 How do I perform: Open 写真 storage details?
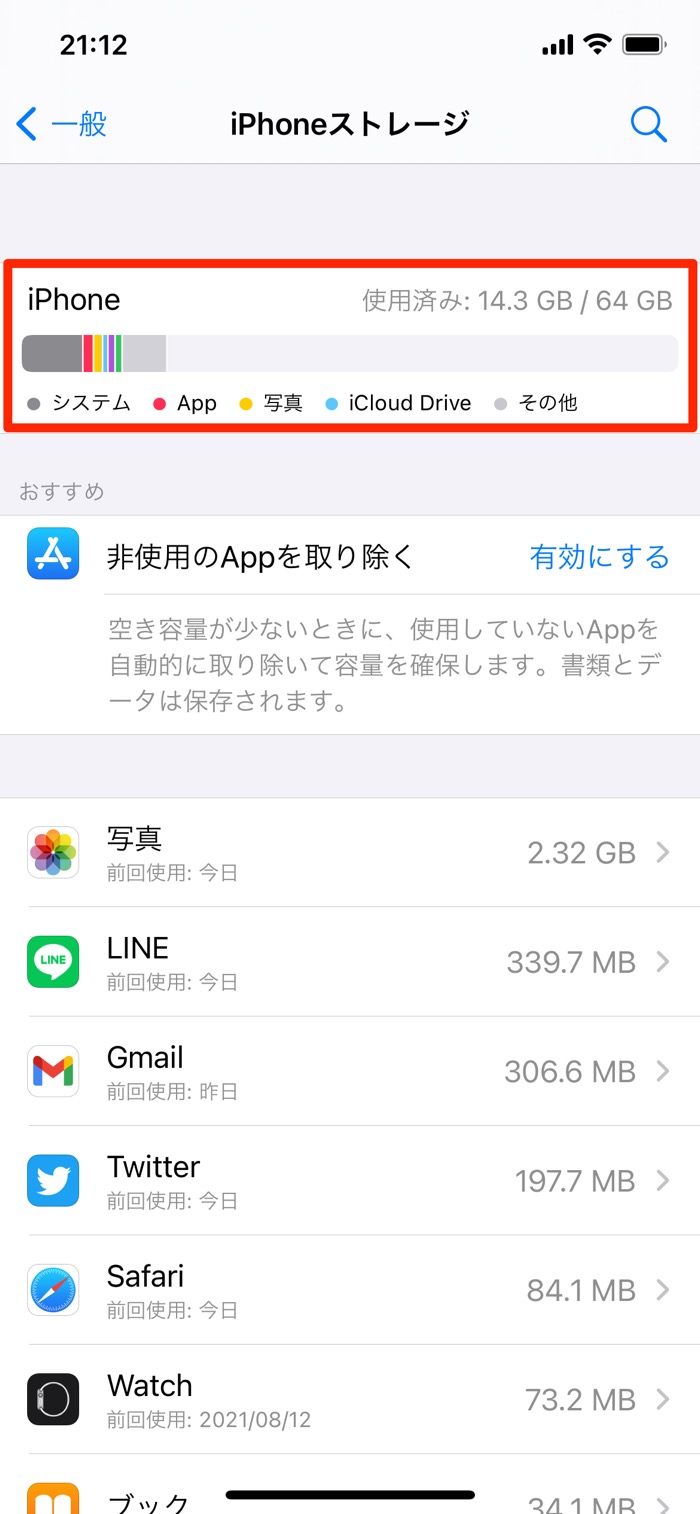coord(350,853)
